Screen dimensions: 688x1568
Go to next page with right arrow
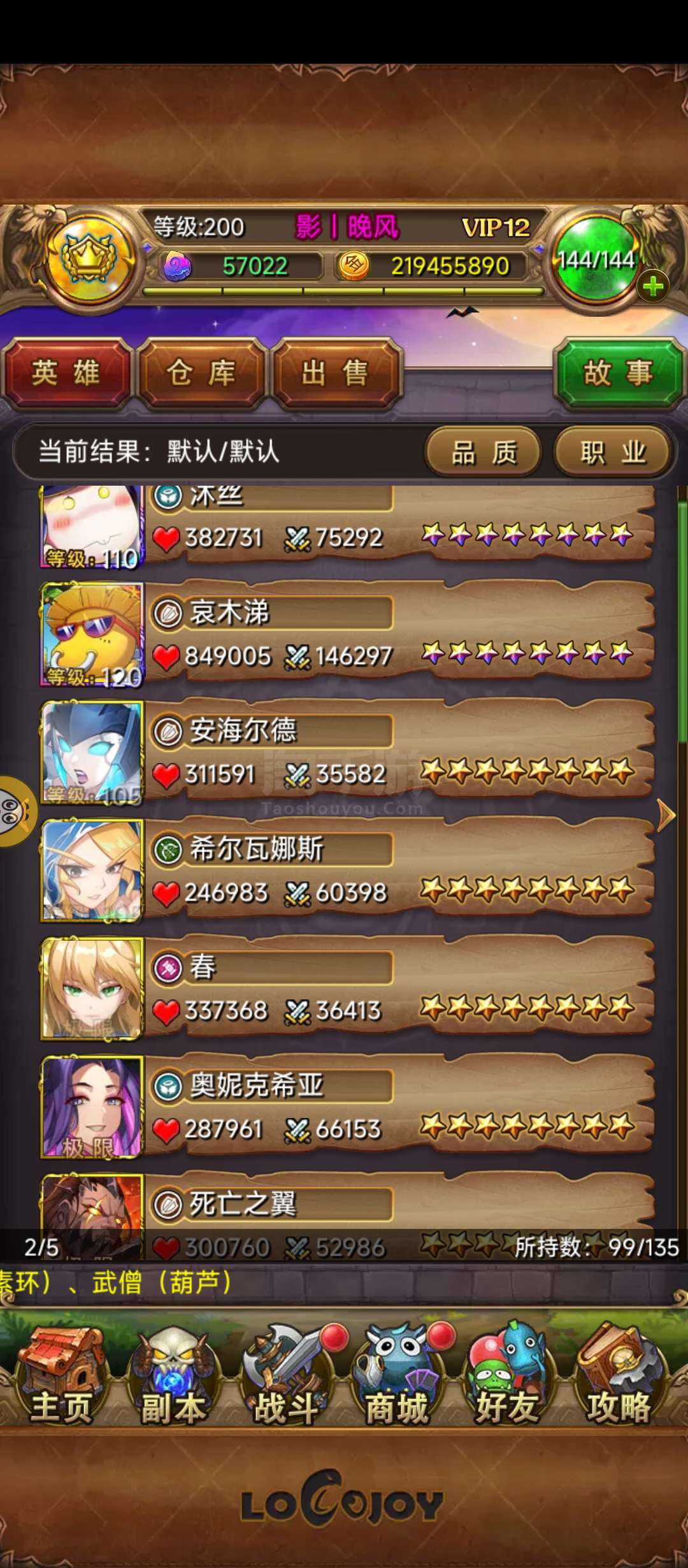click(x=665, y=815)
